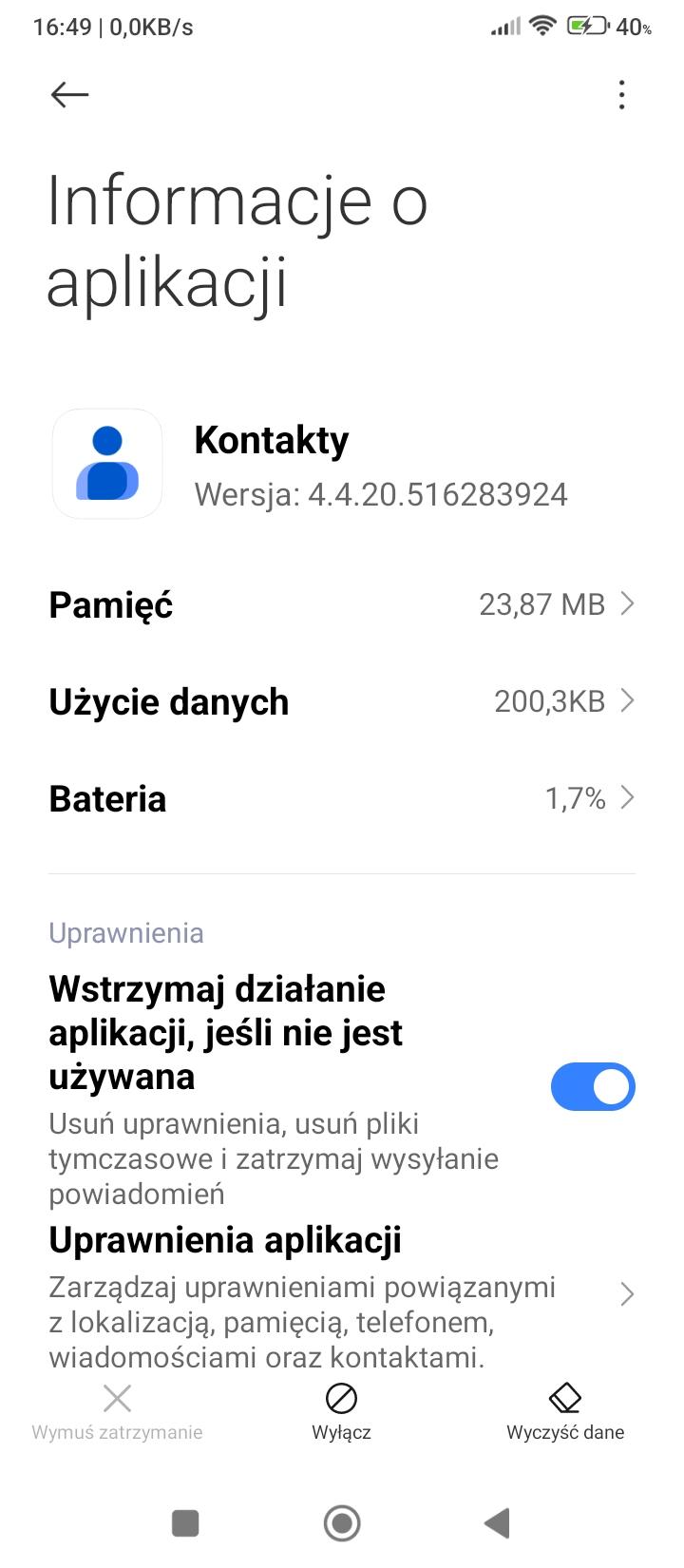This screenshot has width=684, height=1568.
Task: Open recent apps from the navigation bar
Action: tap(185, 1522)
